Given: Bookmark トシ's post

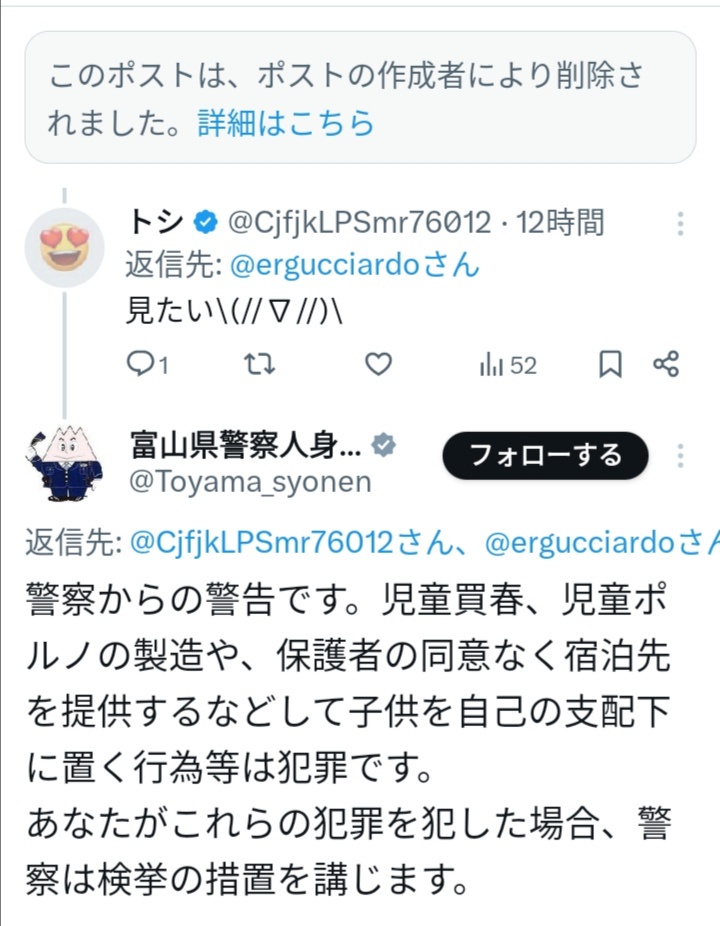Looking at the screenshot, I should [610, 366].
